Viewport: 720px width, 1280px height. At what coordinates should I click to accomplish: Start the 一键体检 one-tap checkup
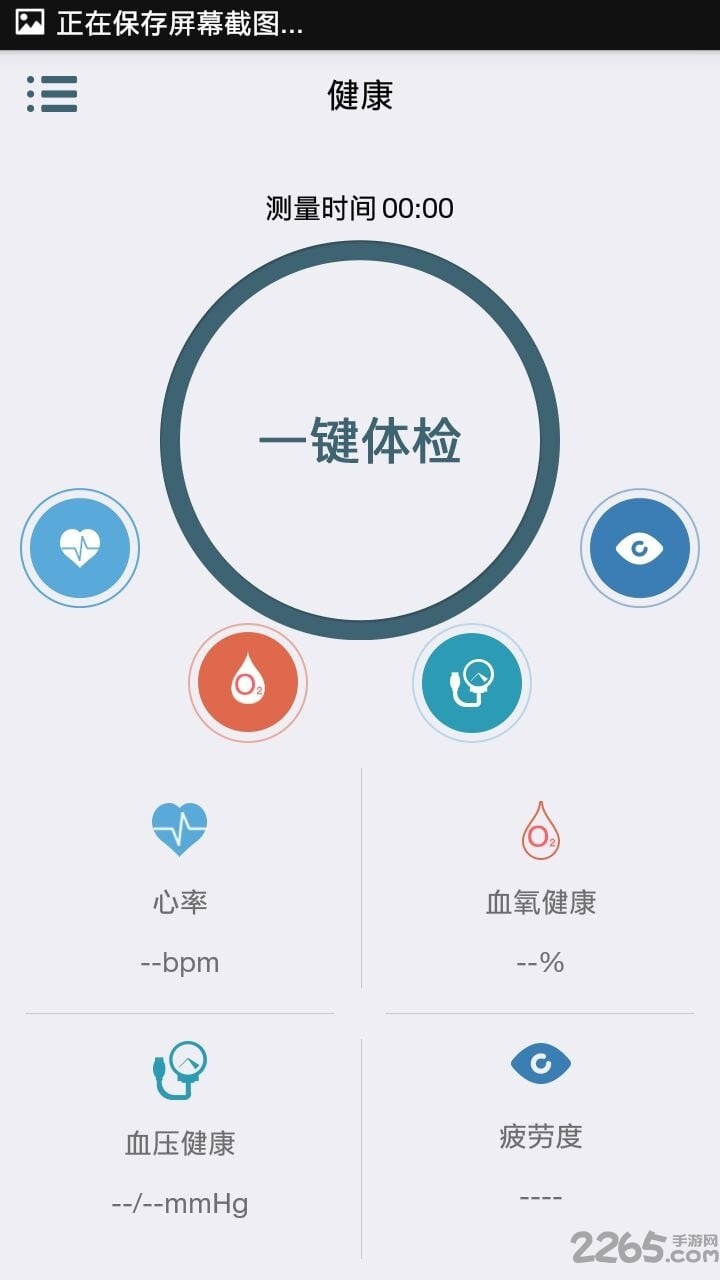click(360, 440)
